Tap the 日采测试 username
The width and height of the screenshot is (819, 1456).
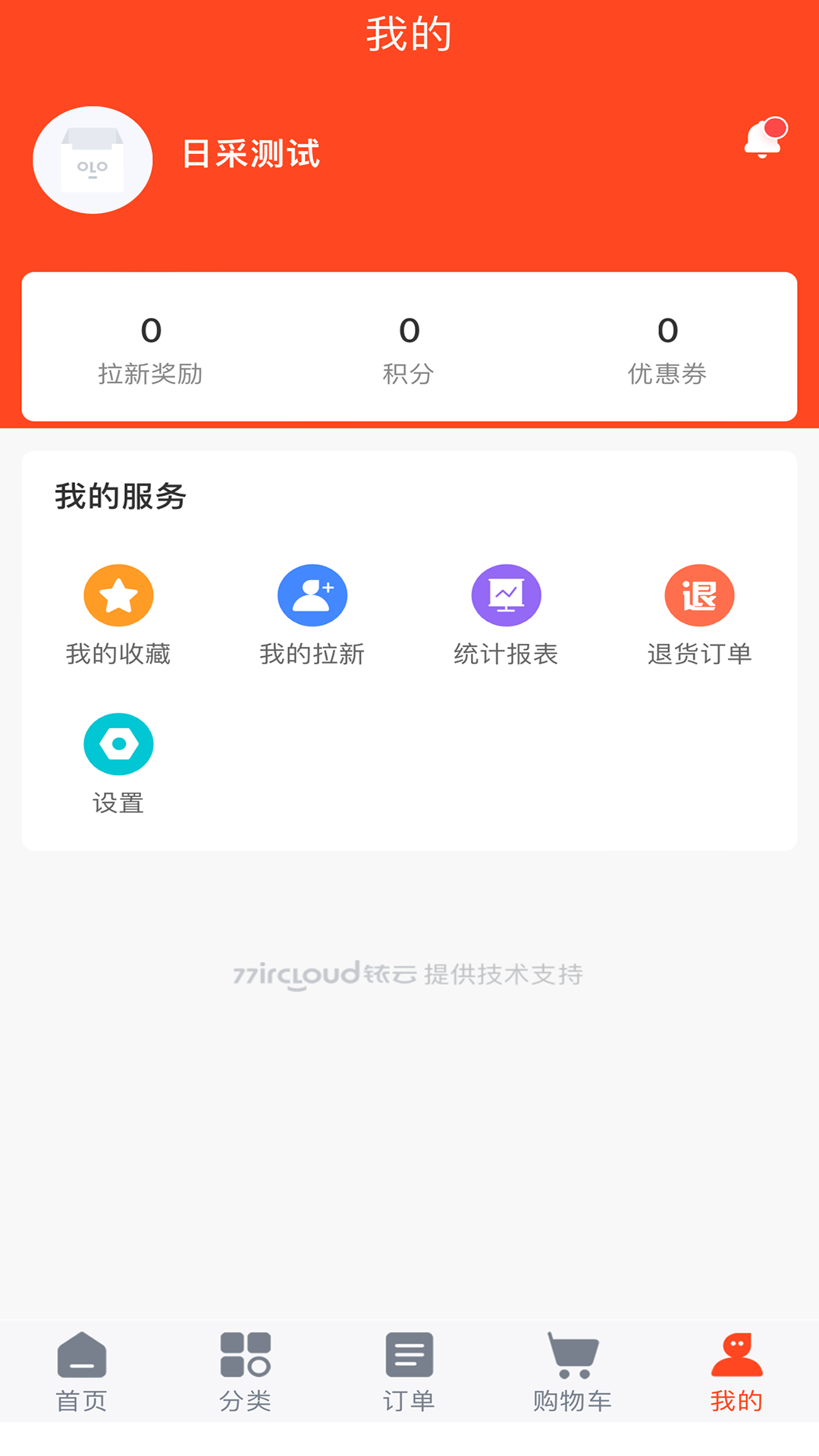[x=253, y=155]
